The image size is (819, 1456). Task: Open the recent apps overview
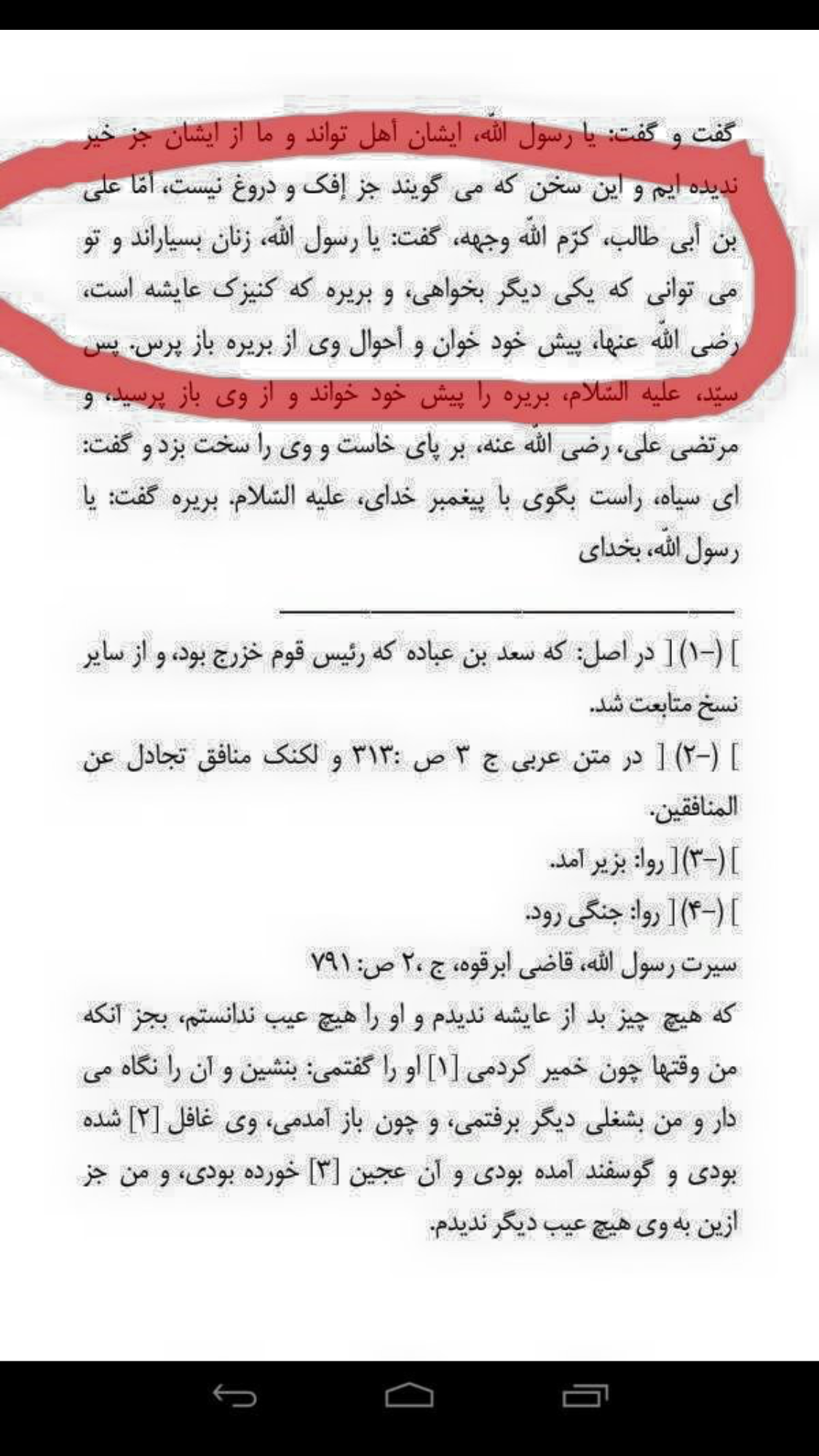pyautogui.click(x=585, y=1396)
